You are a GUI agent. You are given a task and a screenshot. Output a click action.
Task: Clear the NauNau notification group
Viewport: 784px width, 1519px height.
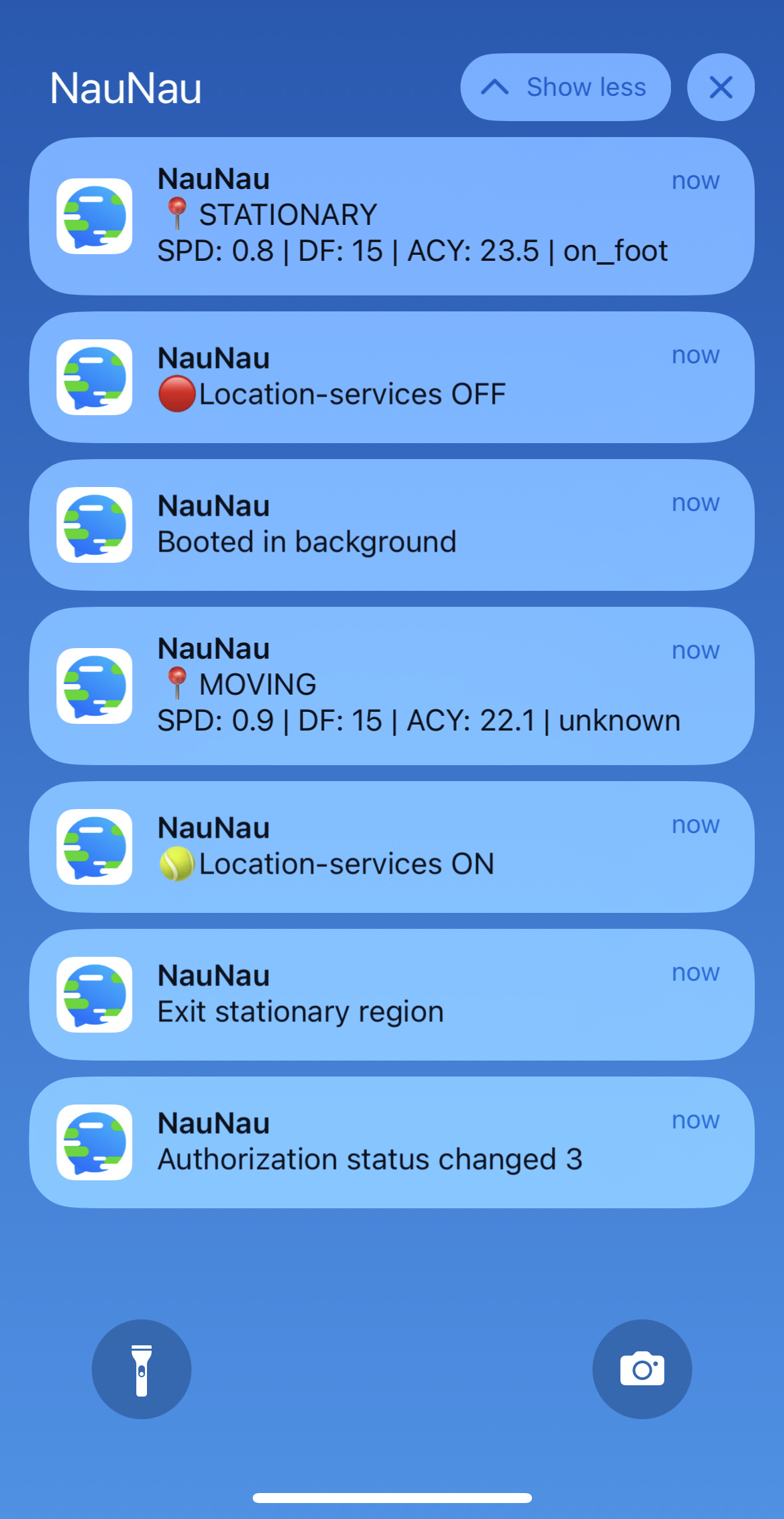pos(720,87)
